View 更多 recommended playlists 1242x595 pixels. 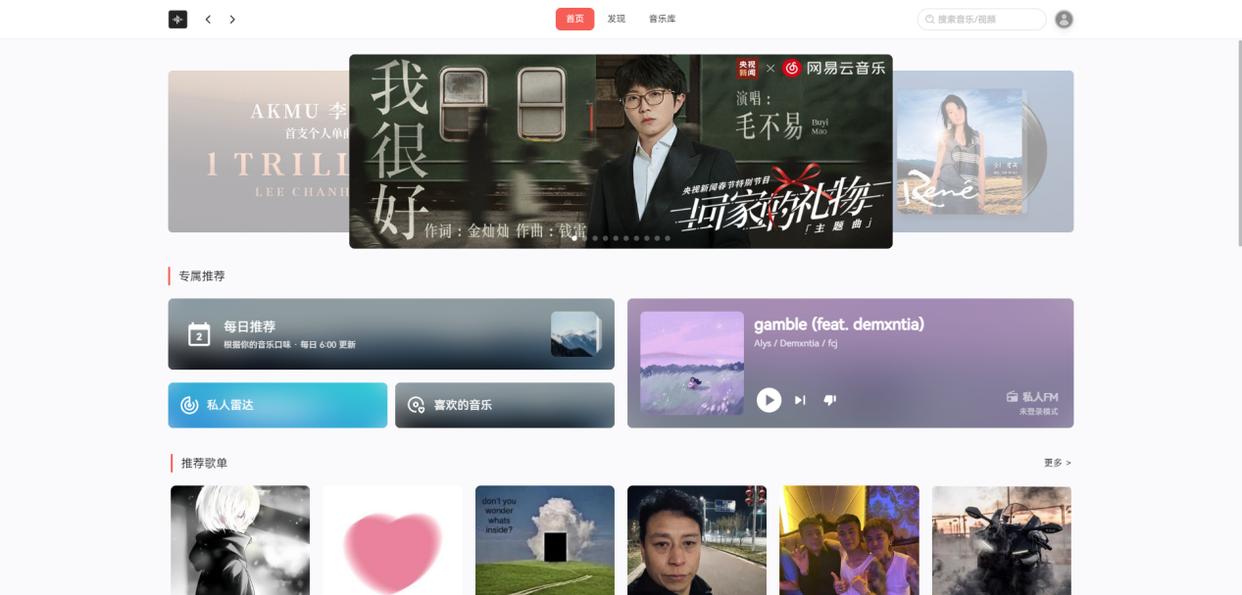click(1057, 463)
